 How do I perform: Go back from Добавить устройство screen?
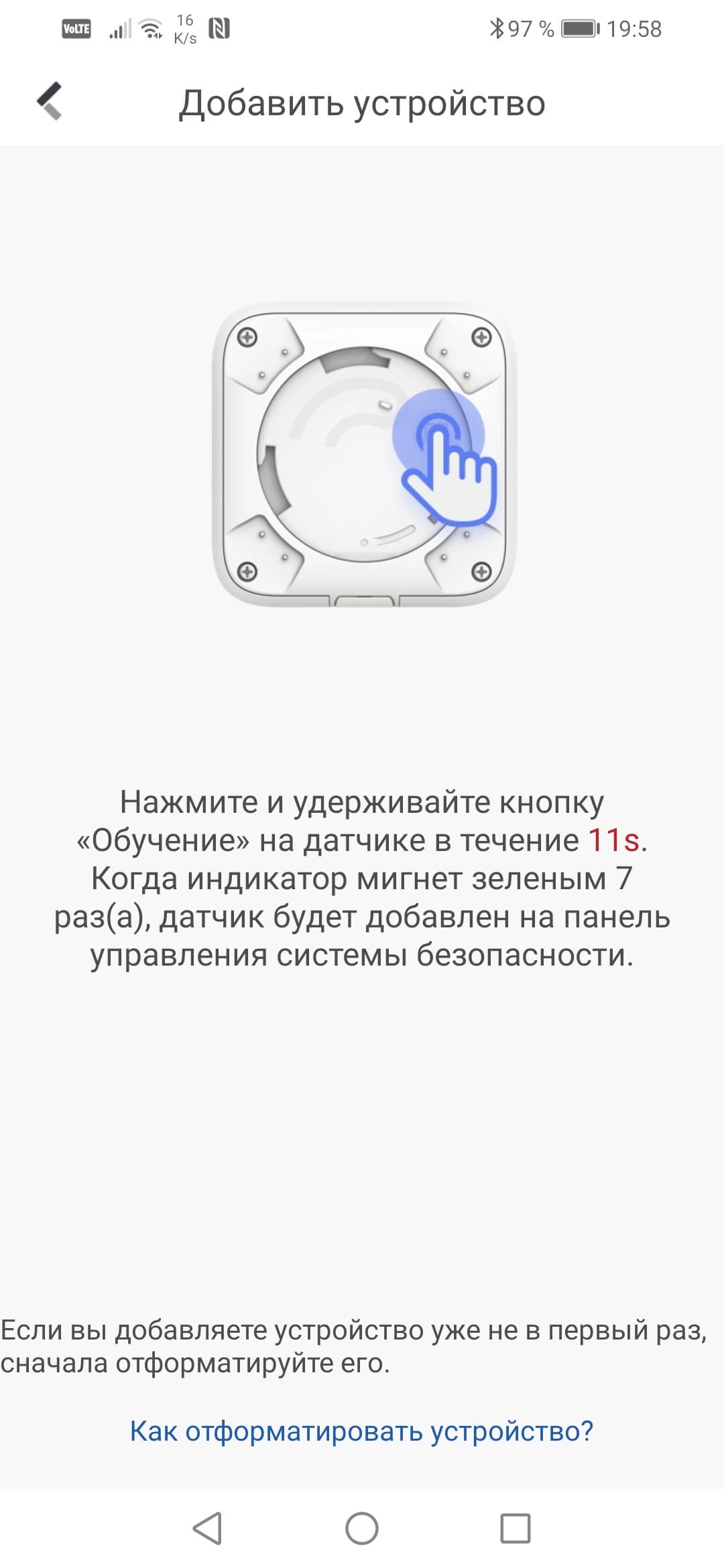(x=50, y=102)
